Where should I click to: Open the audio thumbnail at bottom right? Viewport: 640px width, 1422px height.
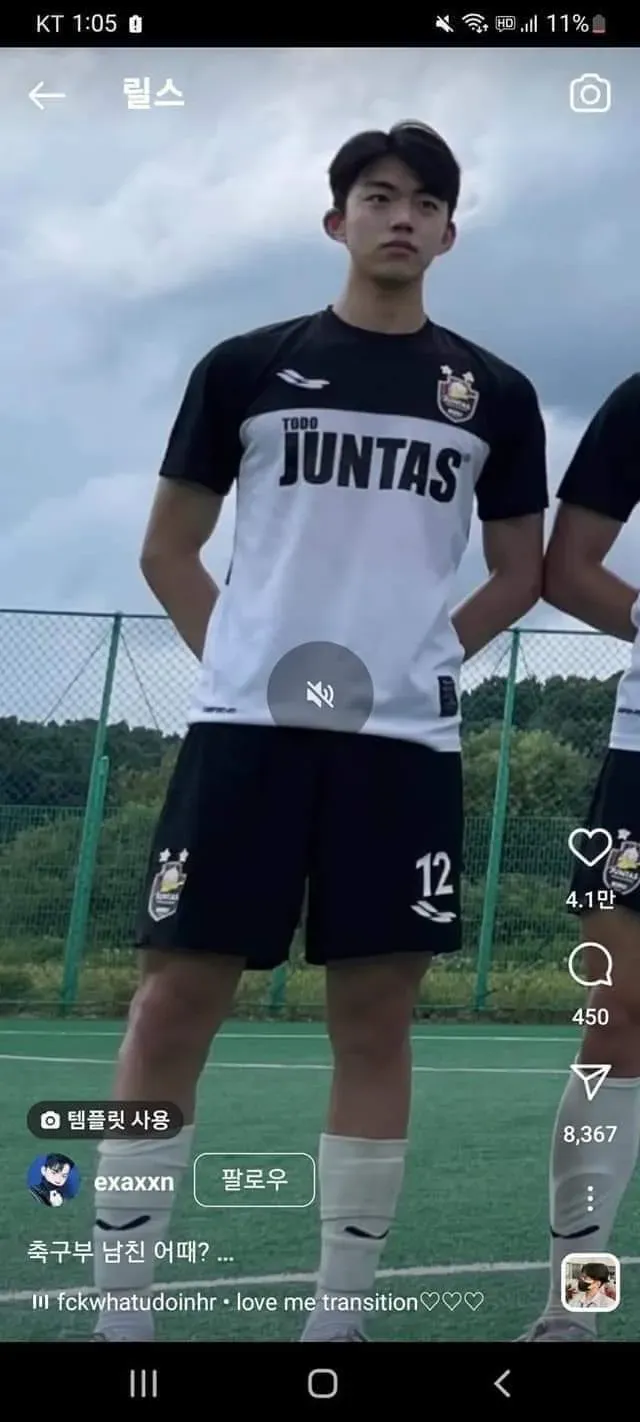tap(590, 1282)
